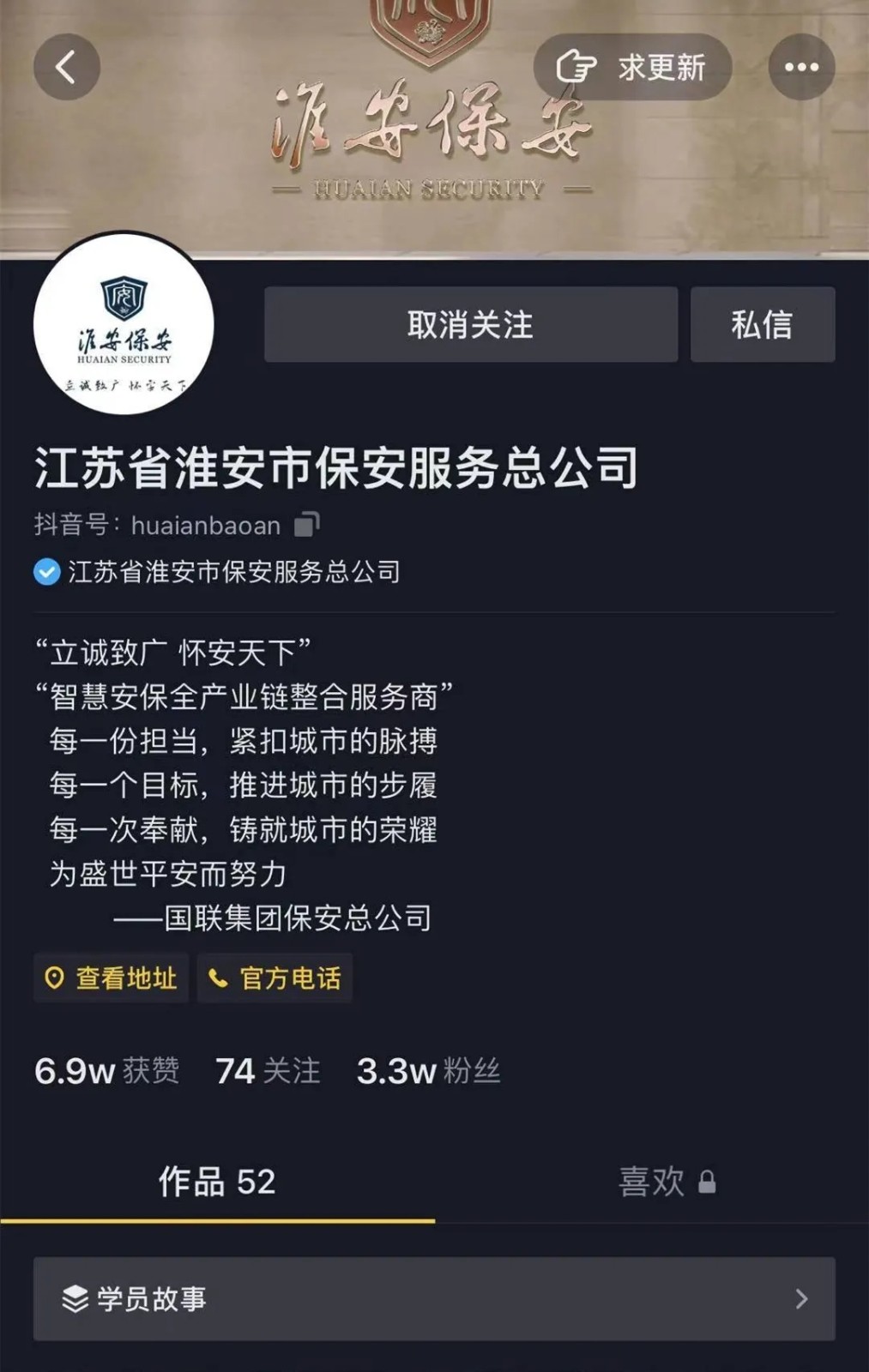
Task: Go back using the top-left arrow
Action: (x=67, y=67)
